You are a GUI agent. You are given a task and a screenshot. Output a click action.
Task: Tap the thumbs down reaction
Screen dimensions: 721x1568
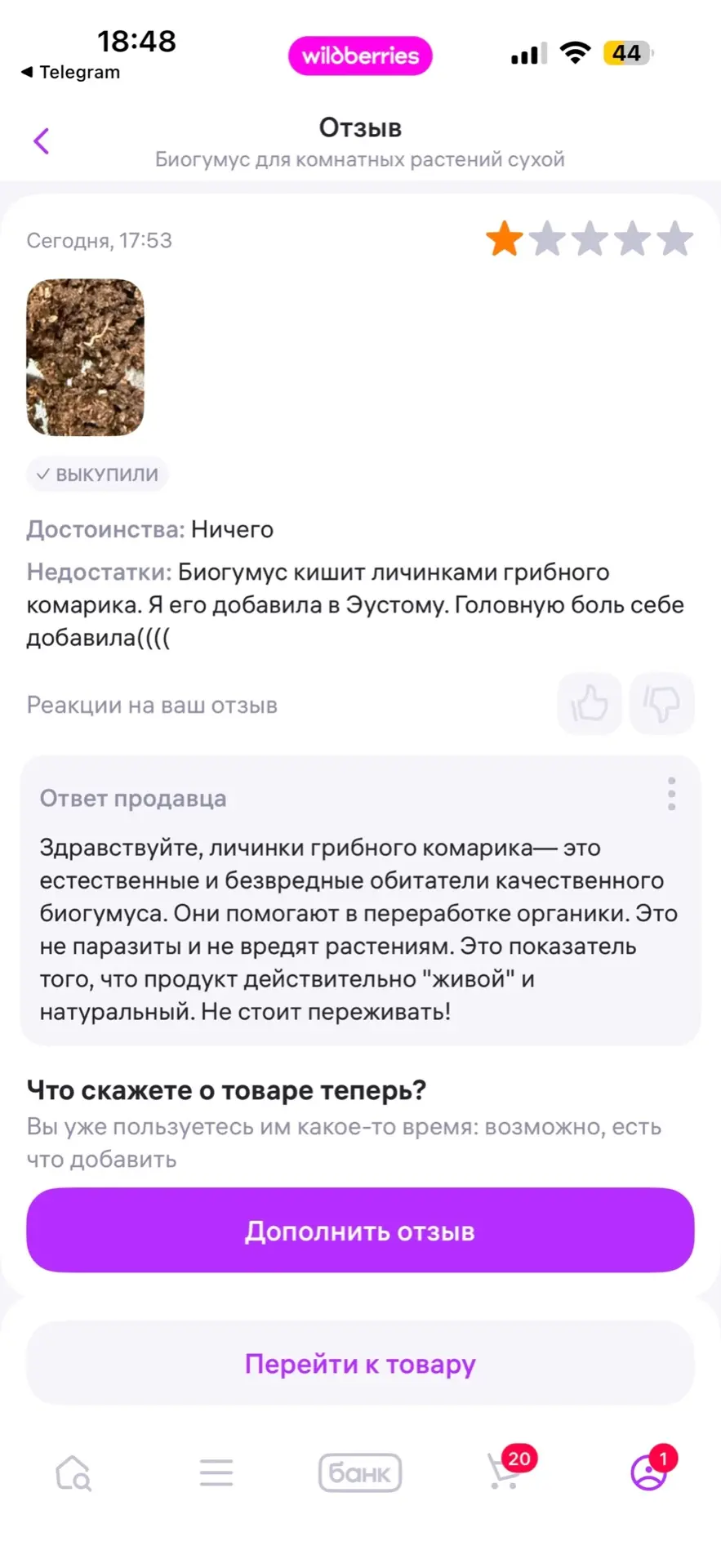(661, 703)
